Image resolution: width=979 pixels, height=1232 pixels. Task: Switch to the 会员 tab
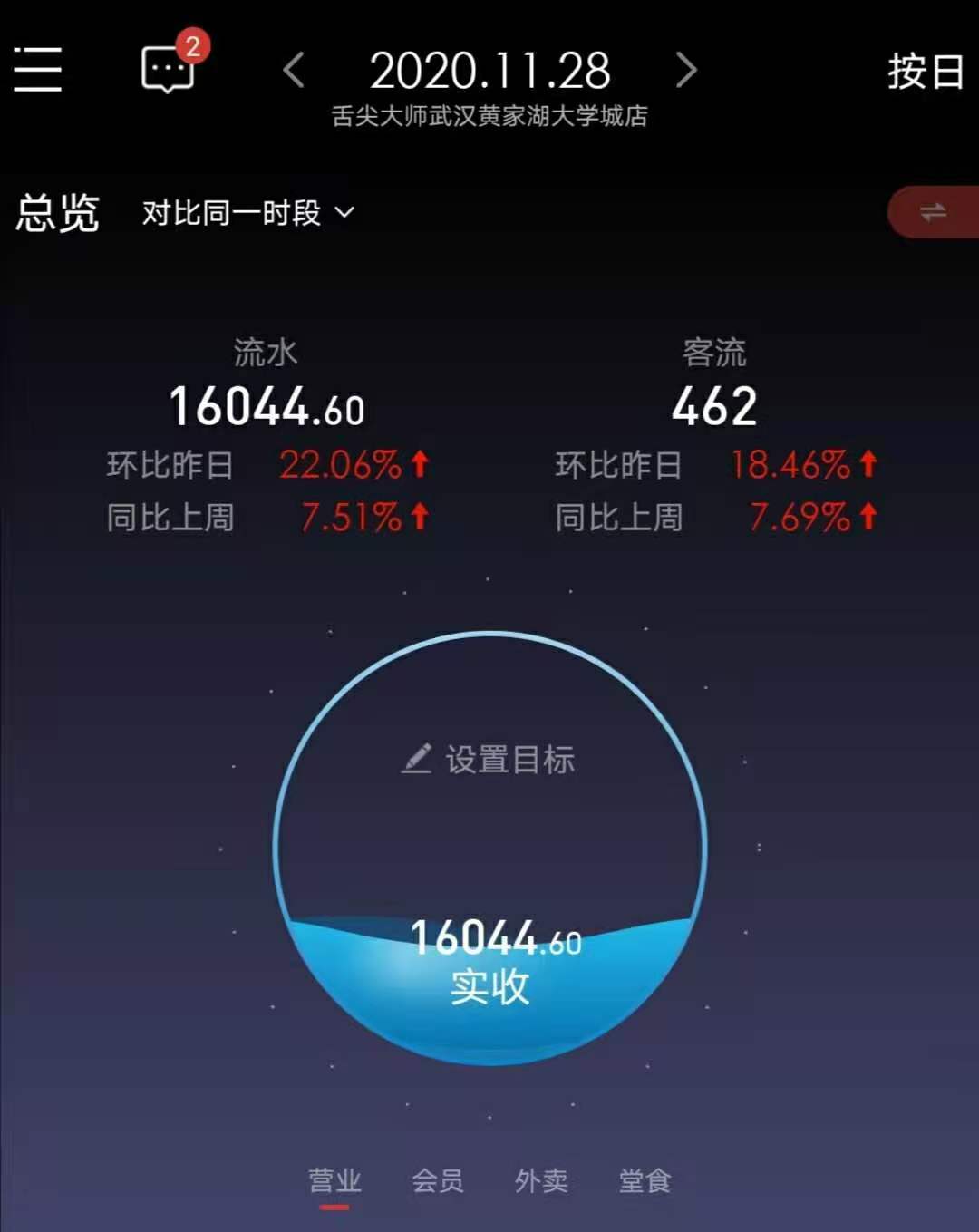pos(439,1179)
